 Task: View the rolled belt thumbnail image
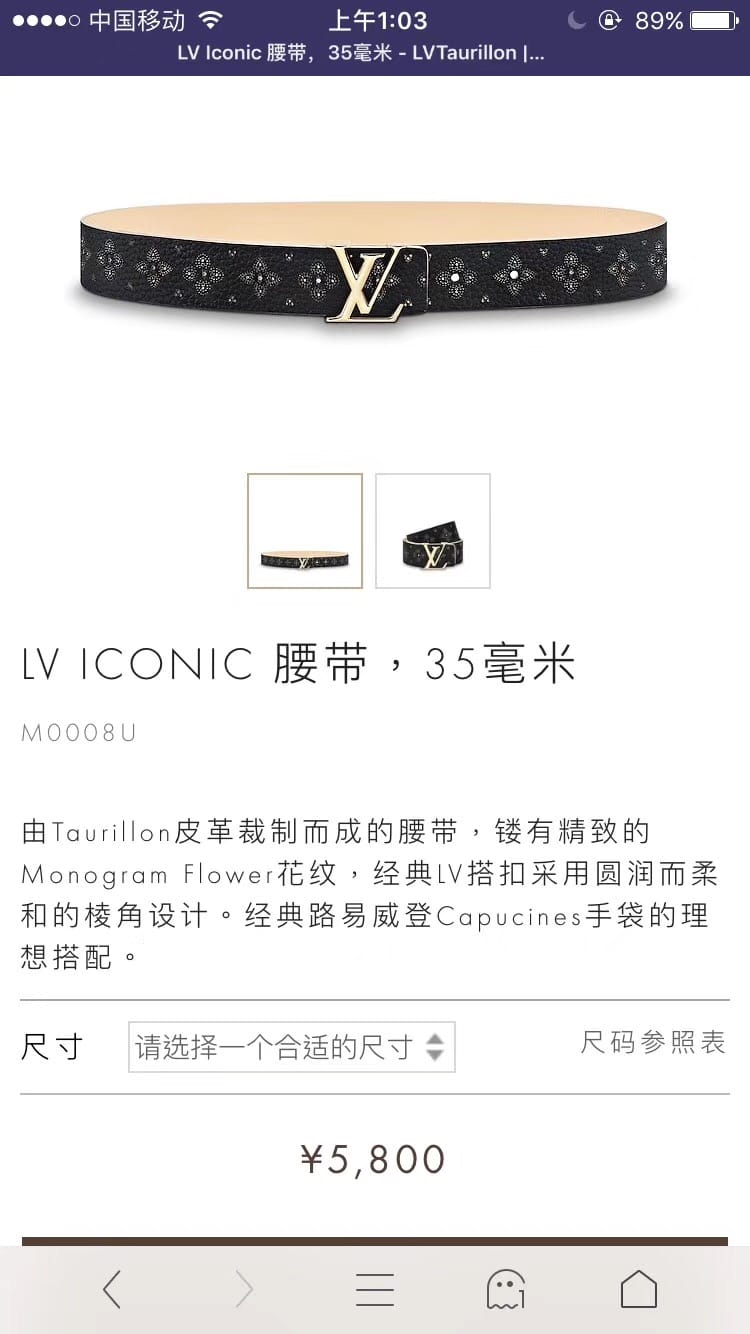[433, 530]
